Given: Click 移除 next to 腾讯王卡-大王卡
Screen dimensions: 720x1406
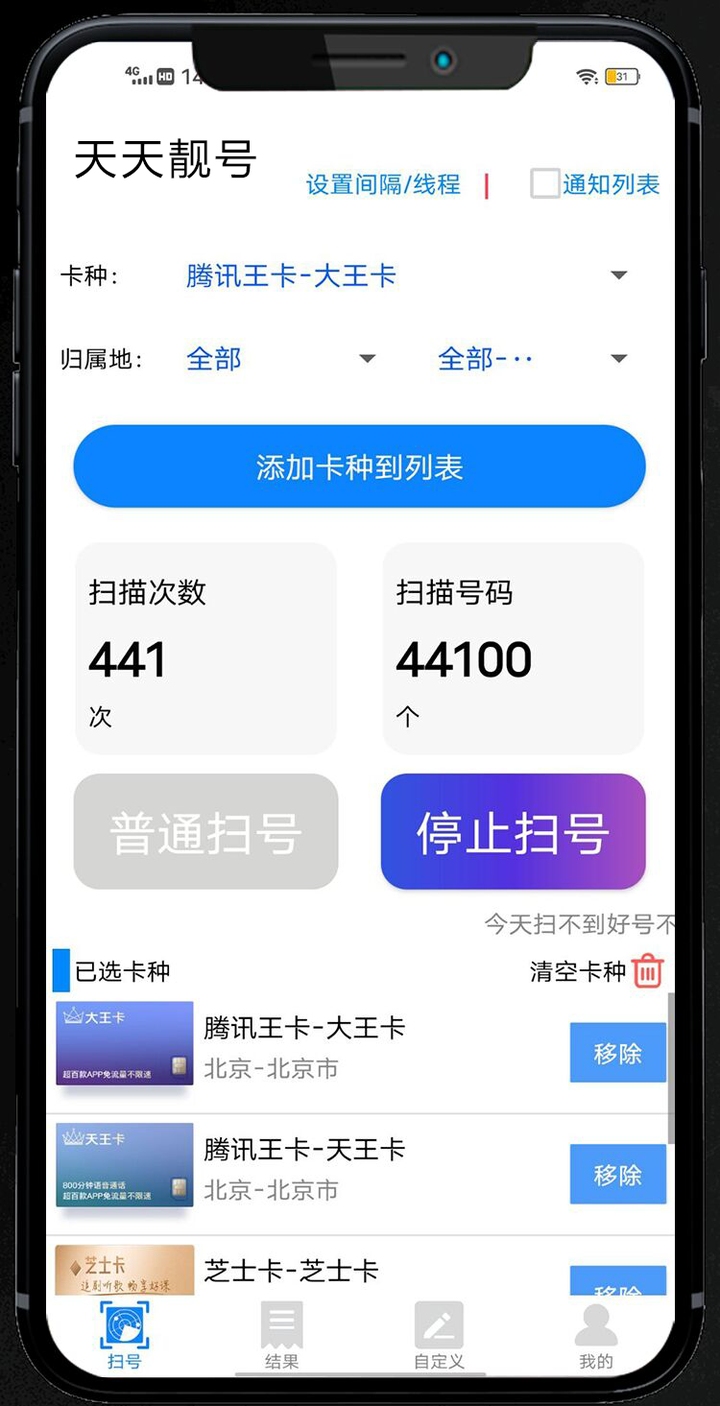Looking at the screenshot, I should [617, 1053].
